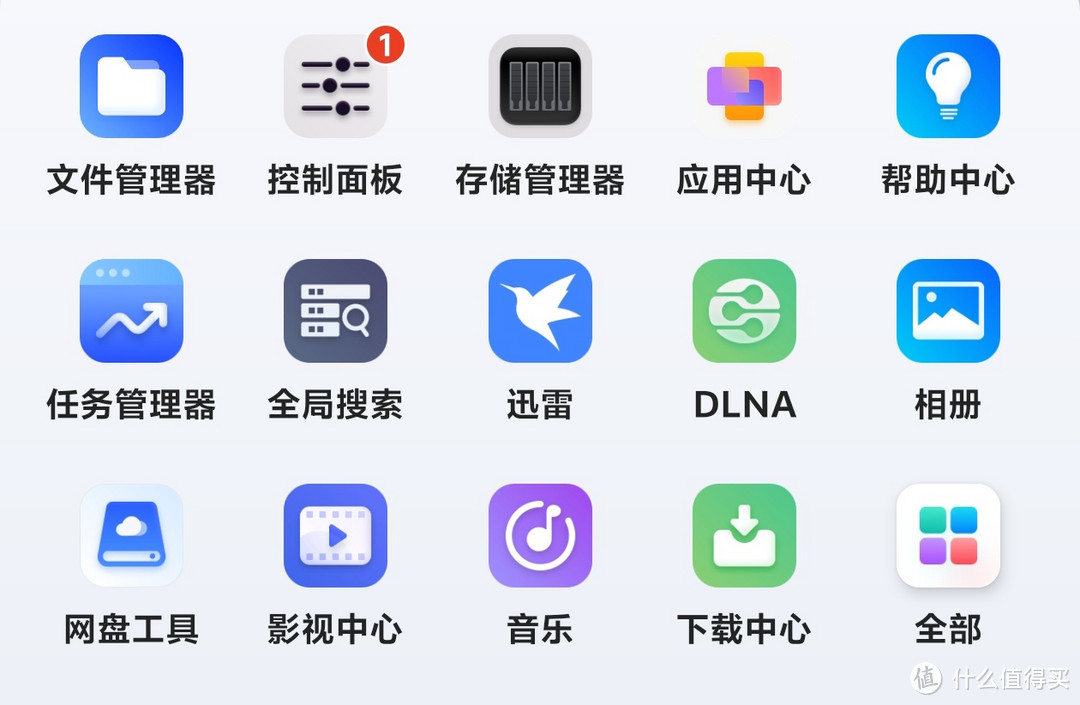Viewport: 1080px width, 705px height.
Task: Open the 音乐 music app
Action: (540, 535)
